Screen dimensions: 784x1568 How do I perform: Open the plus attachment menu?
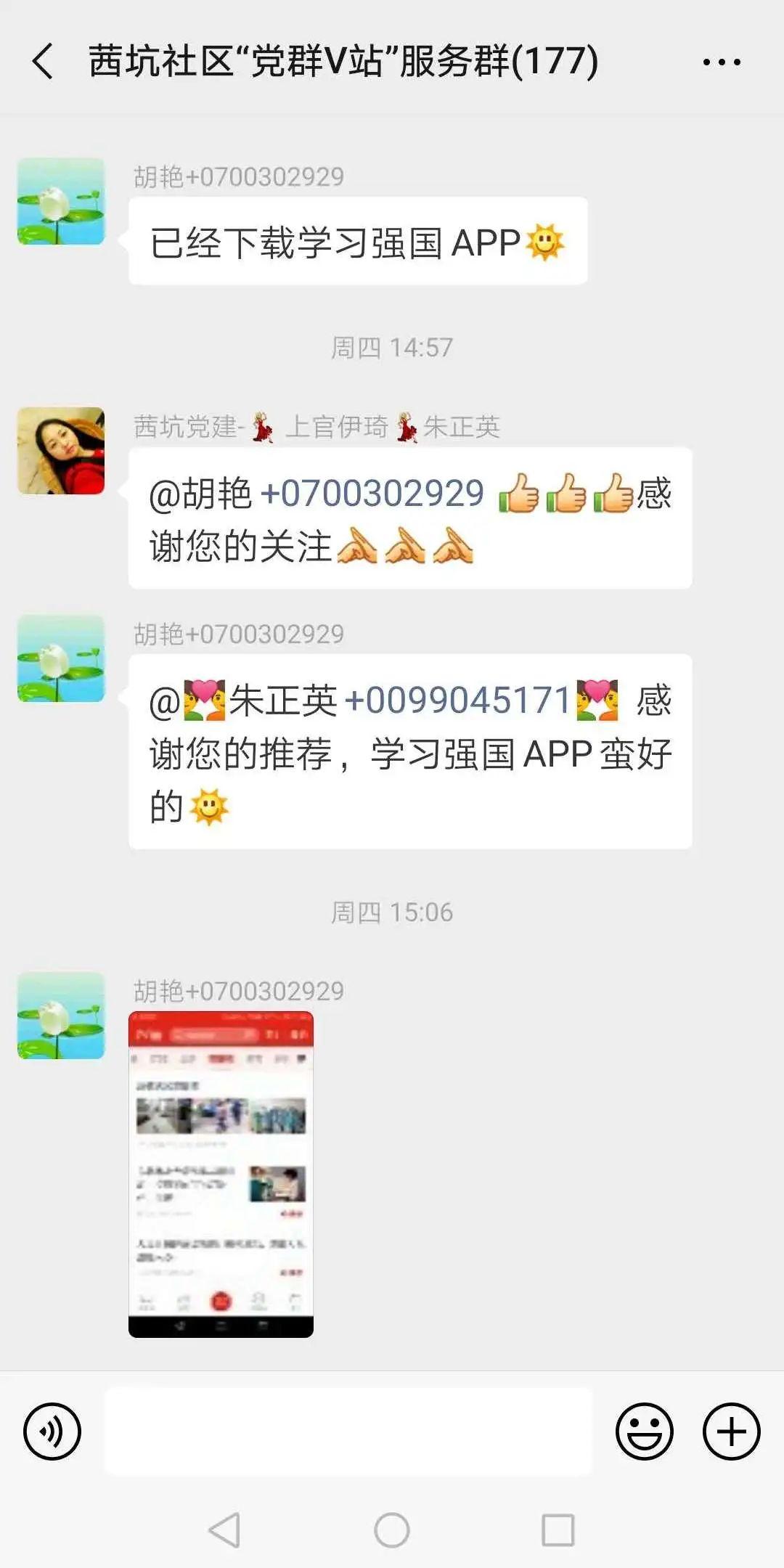731,1432
